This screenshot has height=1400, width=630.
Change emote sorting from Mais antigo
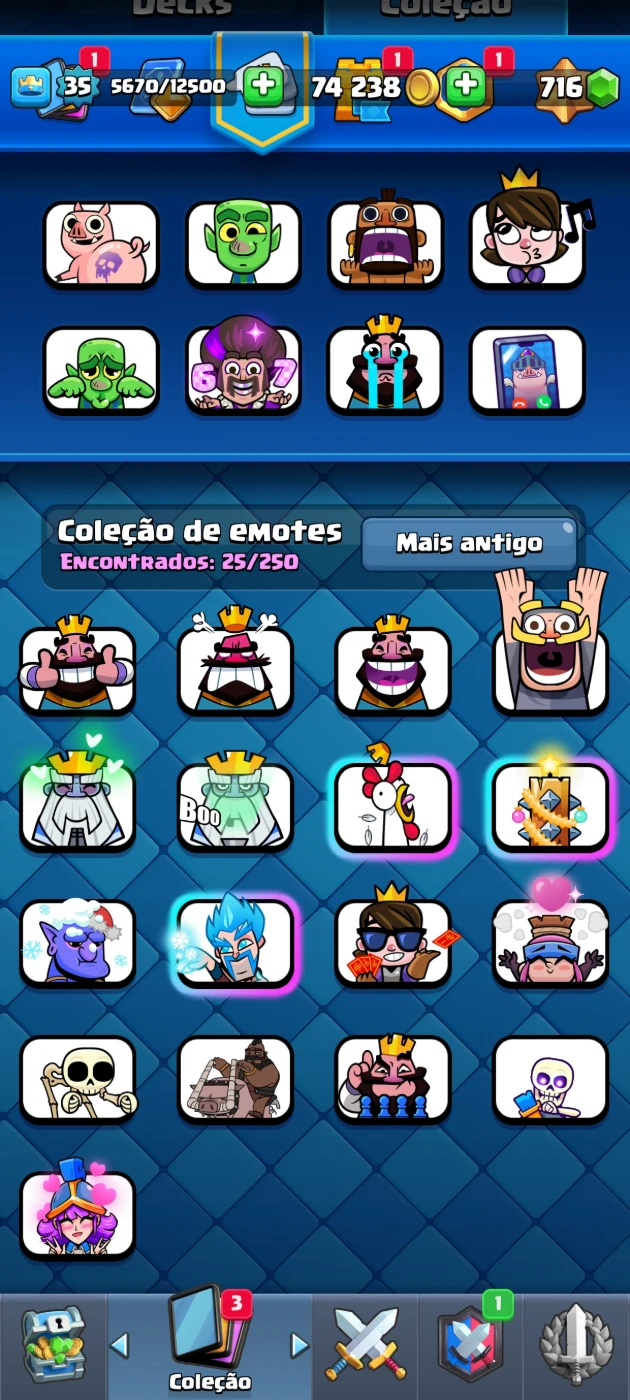pyautogui.click(x=469, y=543)
